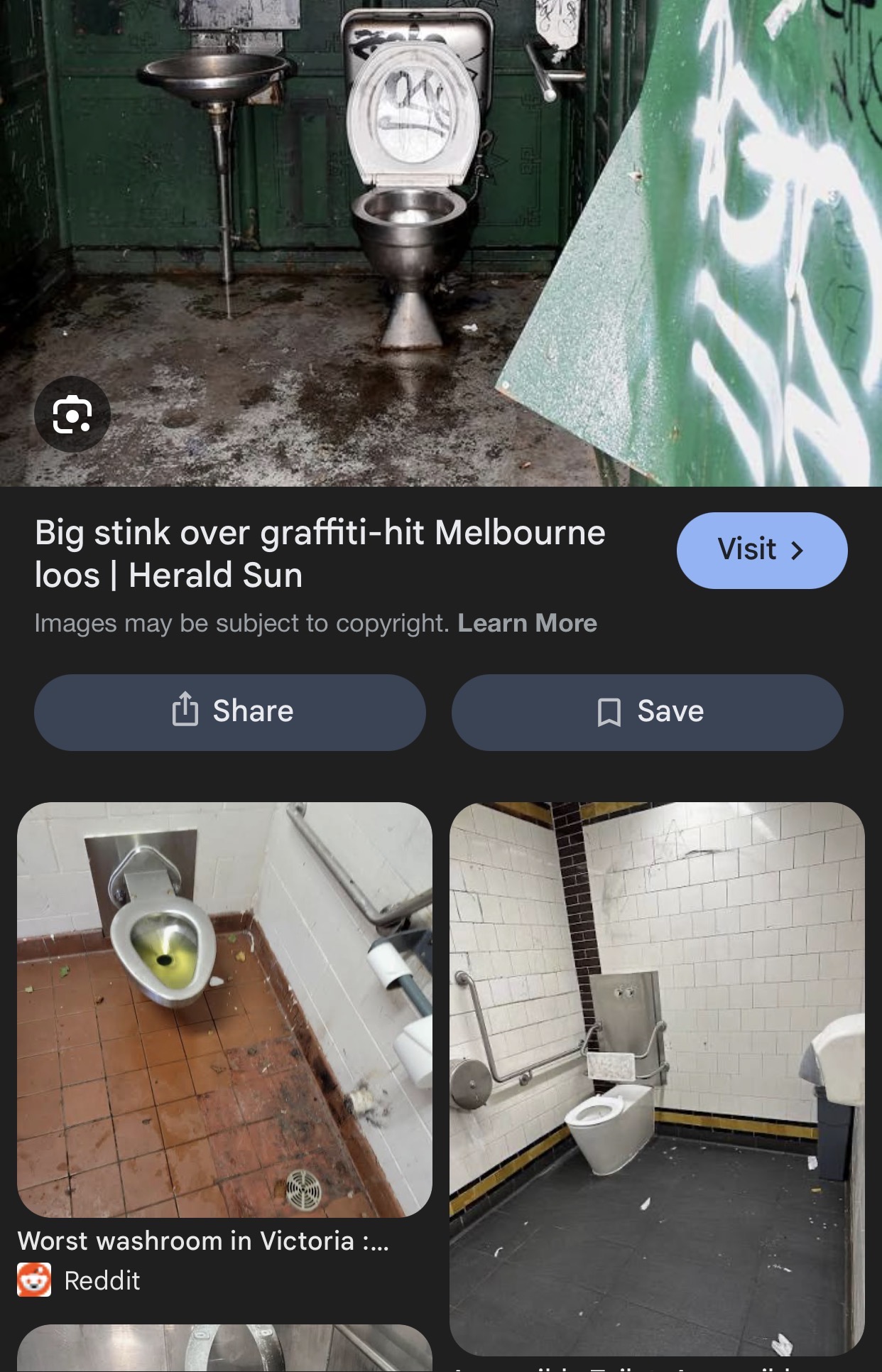
Task: Open Google Lens search on the image
Action: pyautogui.click(x=72, y=414)
